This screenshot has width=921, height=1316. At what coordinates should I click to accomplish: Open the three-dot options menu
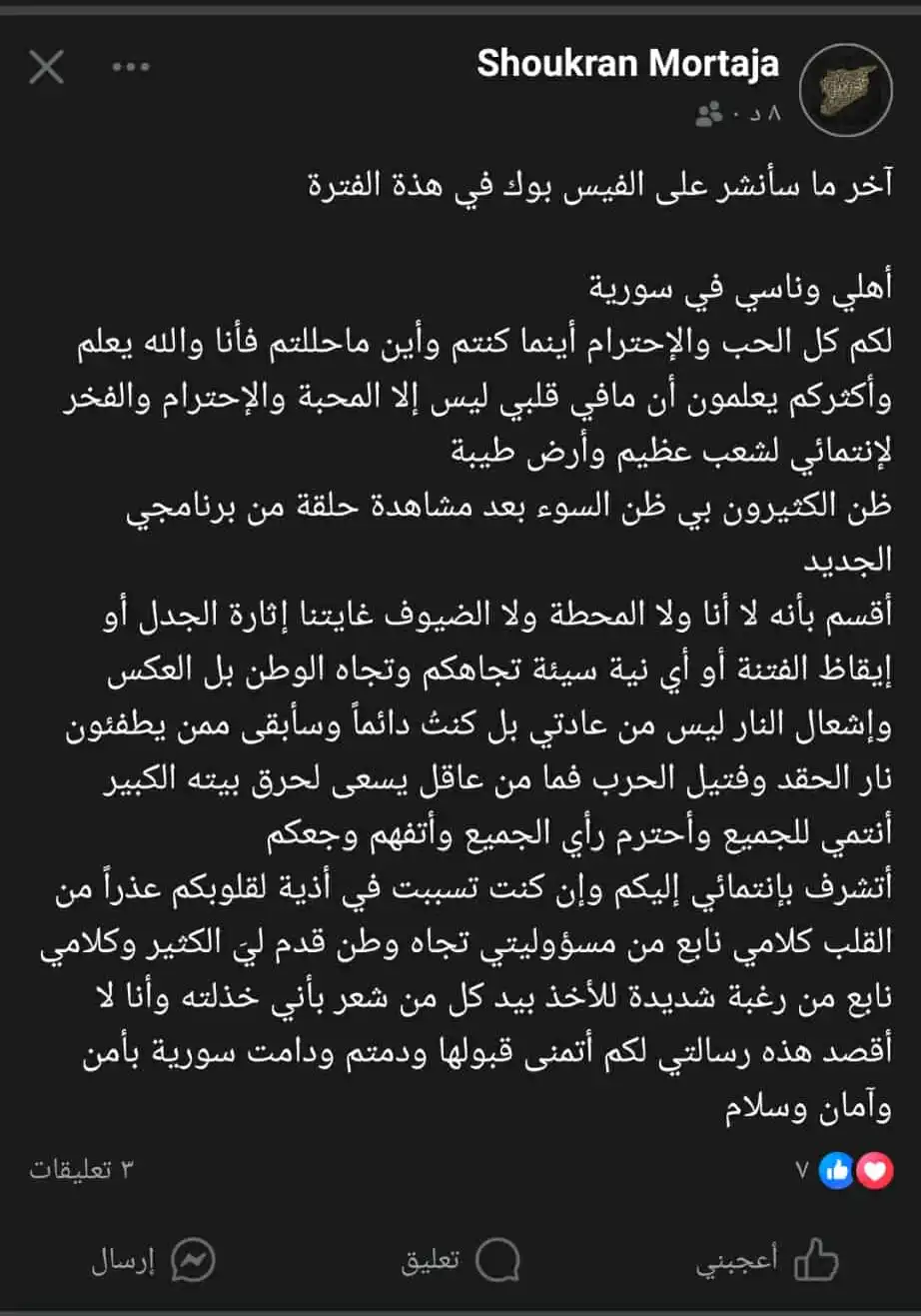click(x=131, y=68)
